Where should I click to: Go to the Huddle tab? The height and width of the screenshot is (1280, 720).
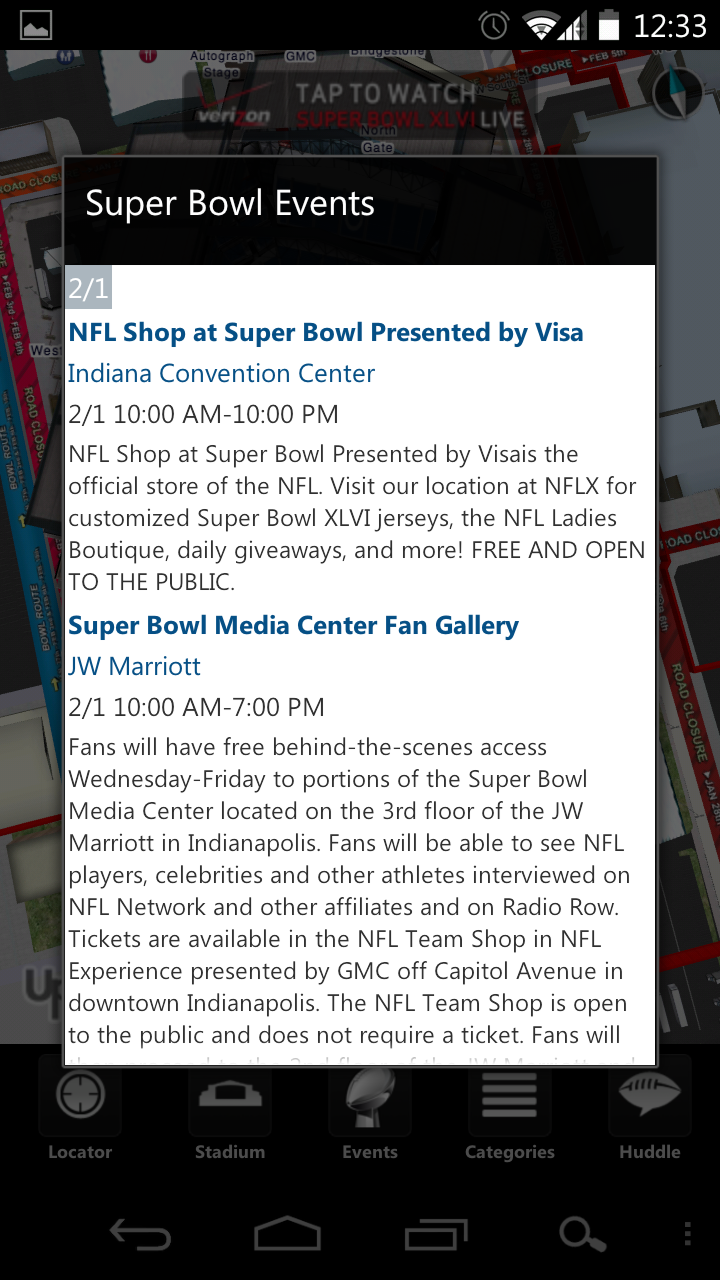coord(649,1112)
